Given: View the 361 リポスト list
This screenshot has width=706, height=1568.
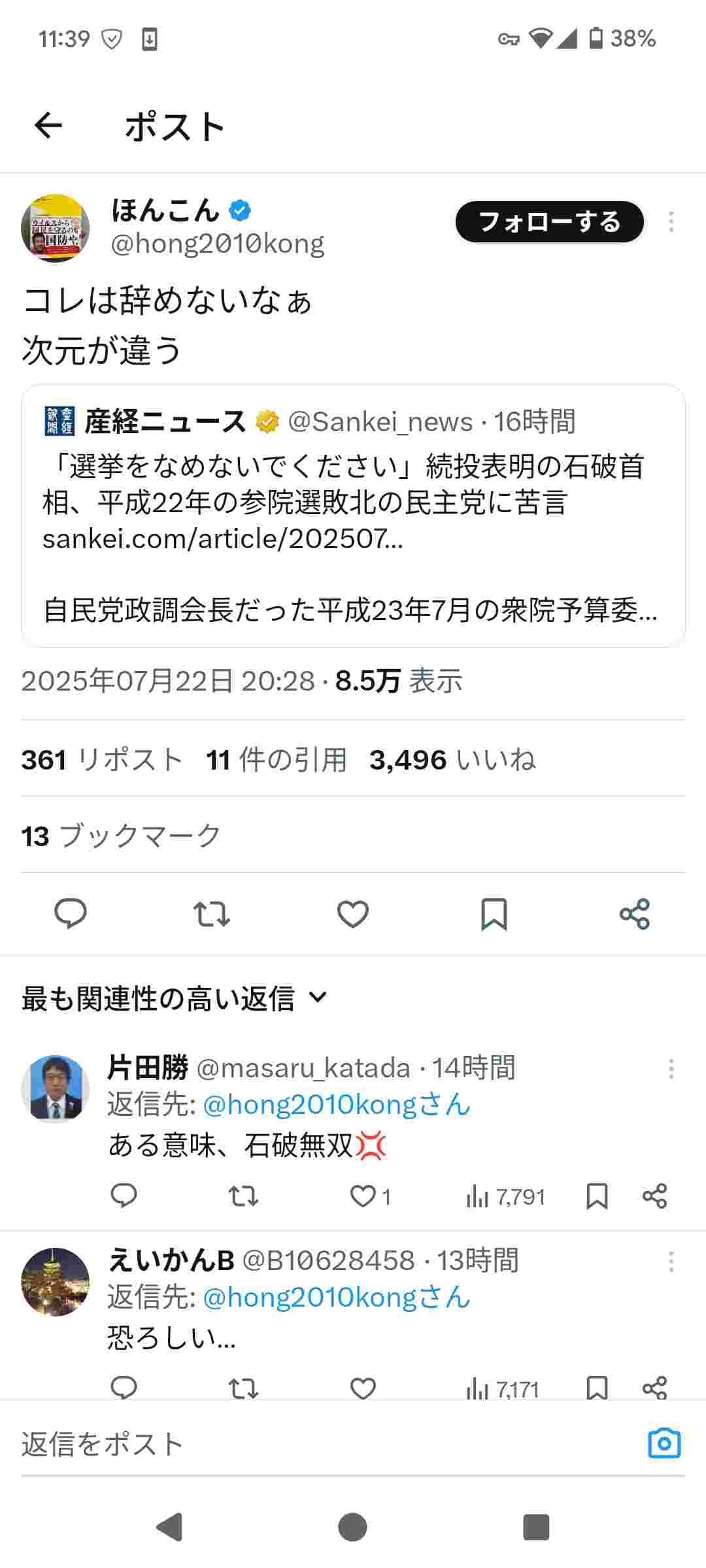Looking at the screenshot, I should (x=102, y=760).
